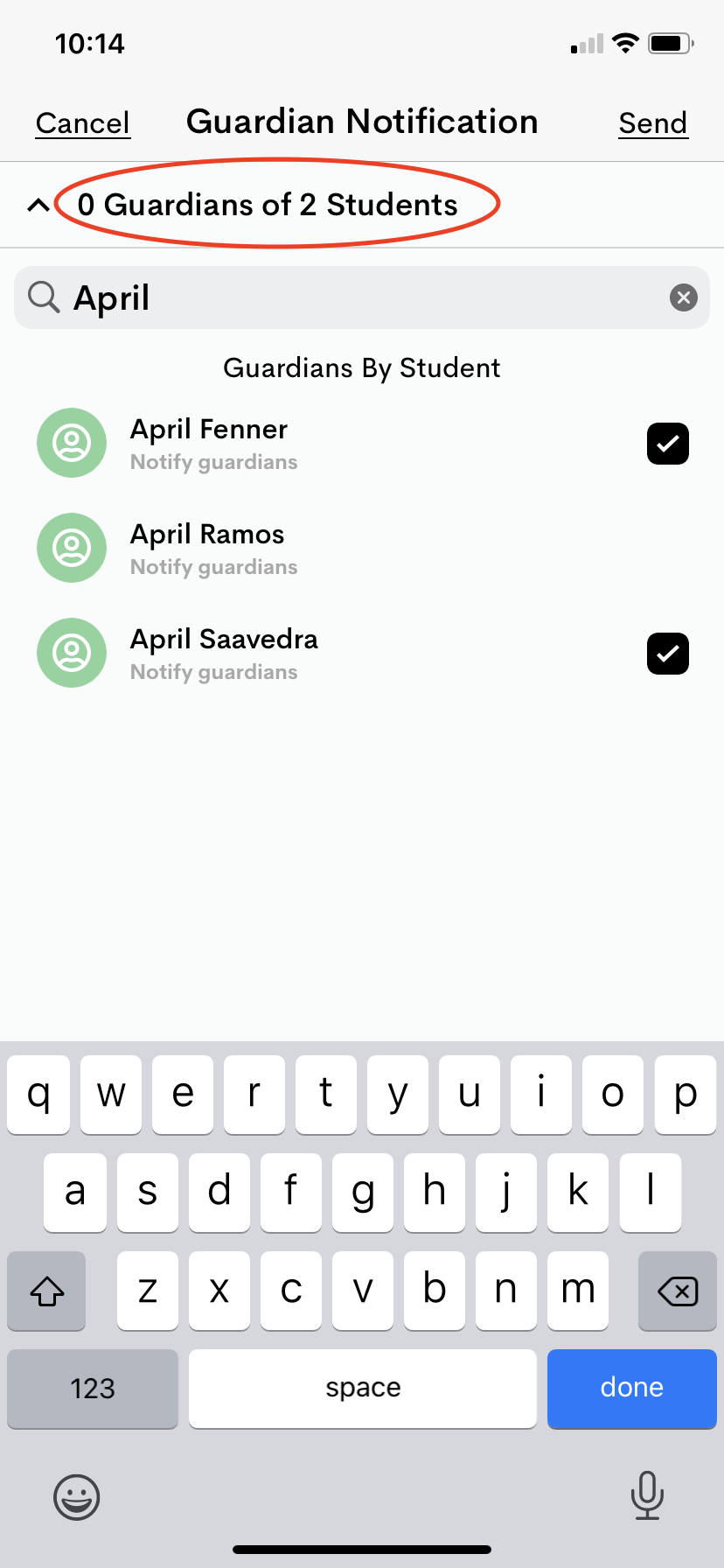The image size is (724, 1568).
Task: Send the guardian notification
Action: (652, 122)
